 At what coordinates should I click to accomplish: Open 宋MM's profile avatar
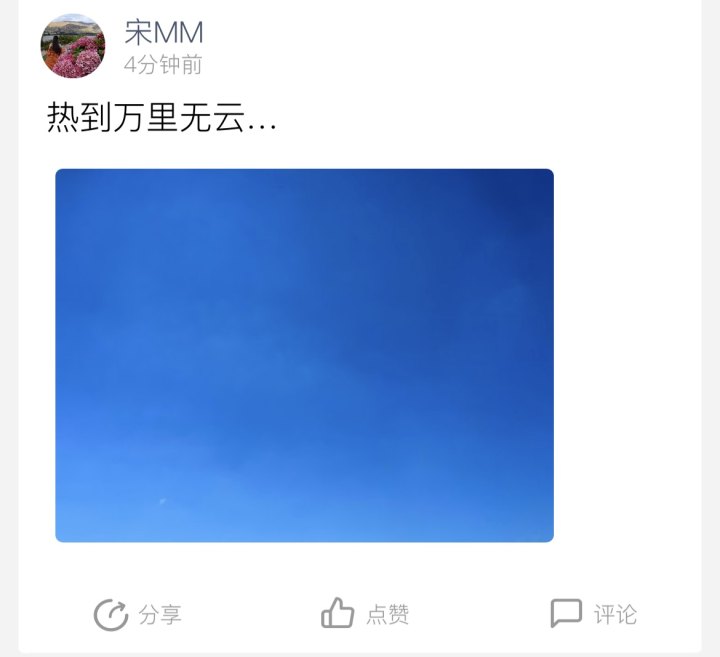(72, 46)
